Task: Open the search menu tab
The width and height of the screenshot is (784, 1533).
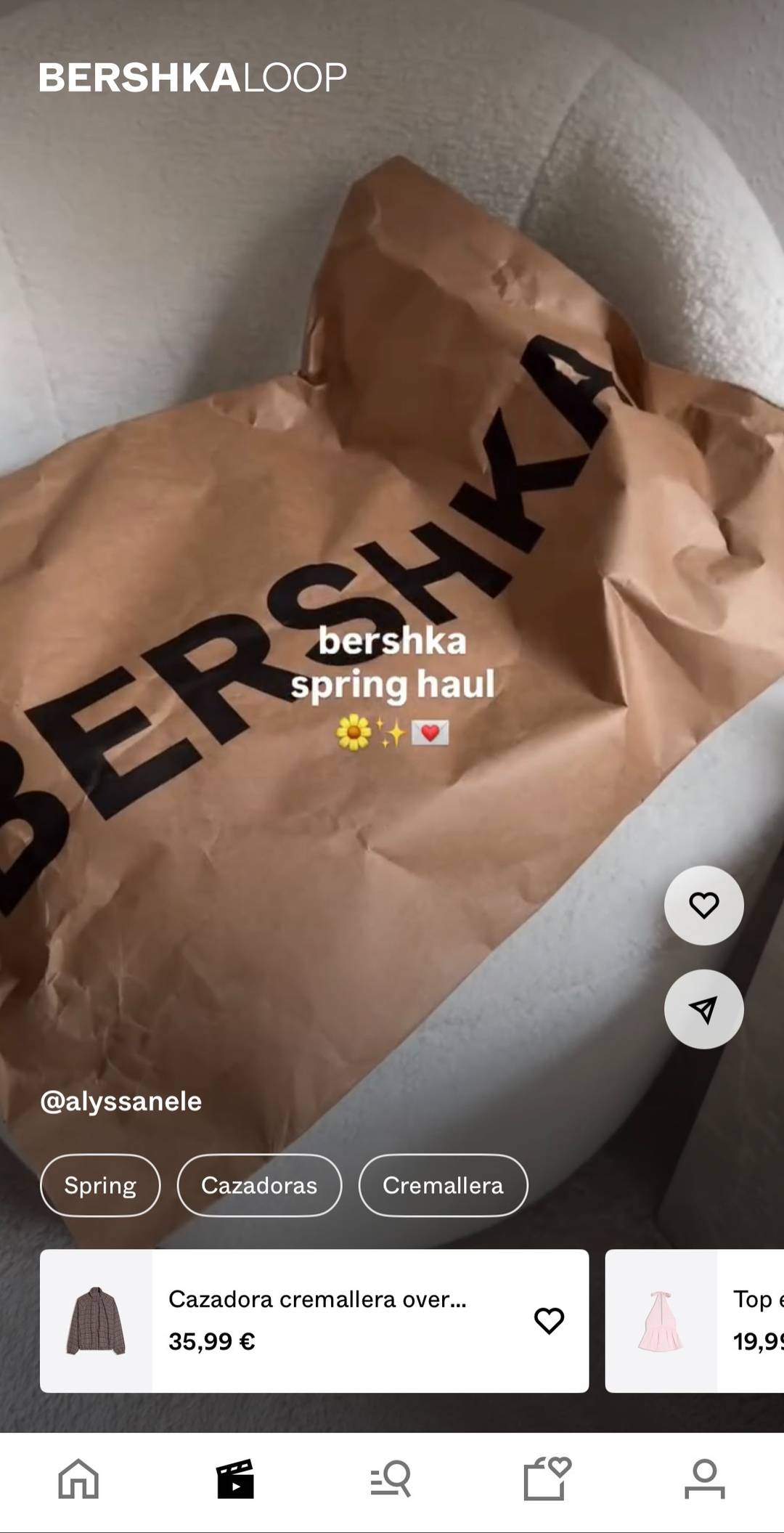Action: point(391,1479)
